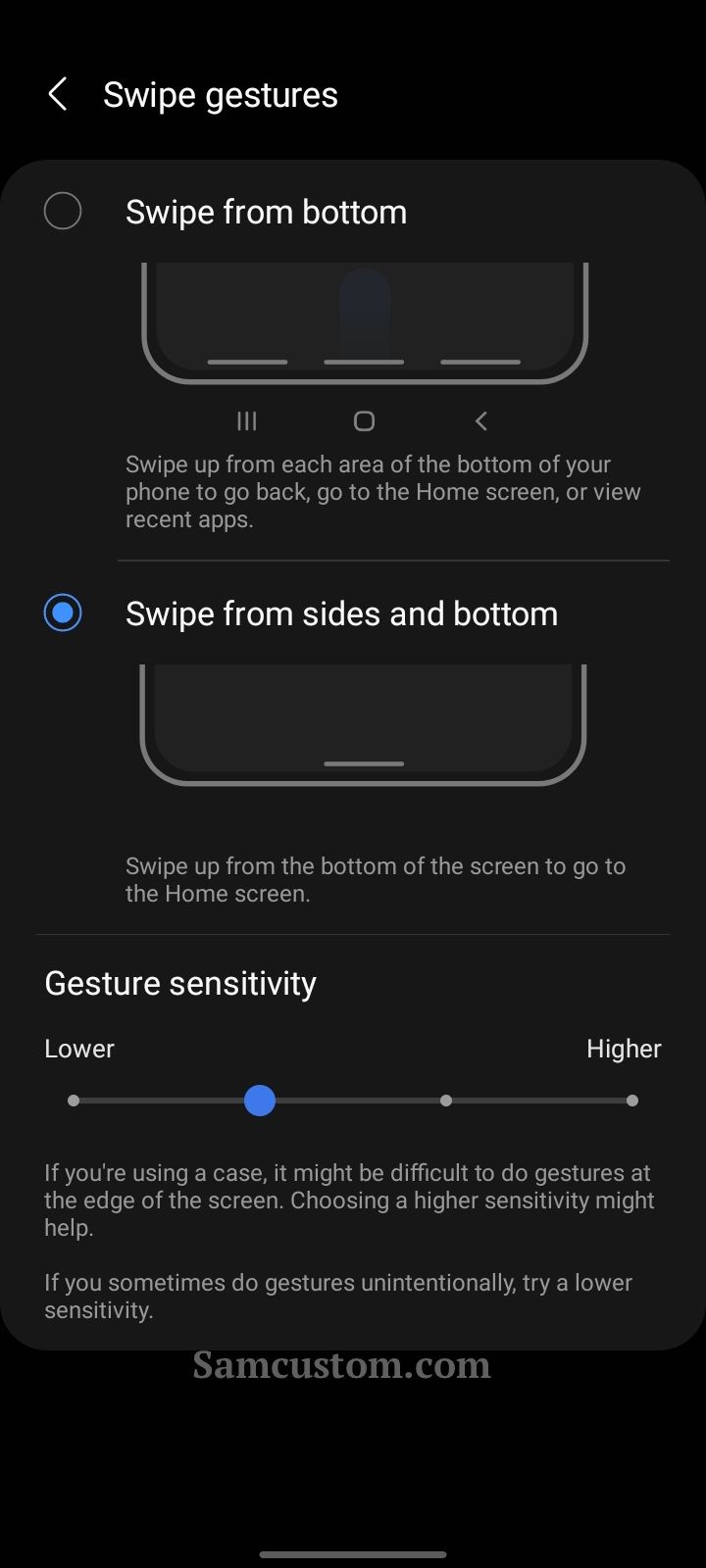Choose Swipe from sides and bottom
This screenshot has height=1568, width=706.
63,612
